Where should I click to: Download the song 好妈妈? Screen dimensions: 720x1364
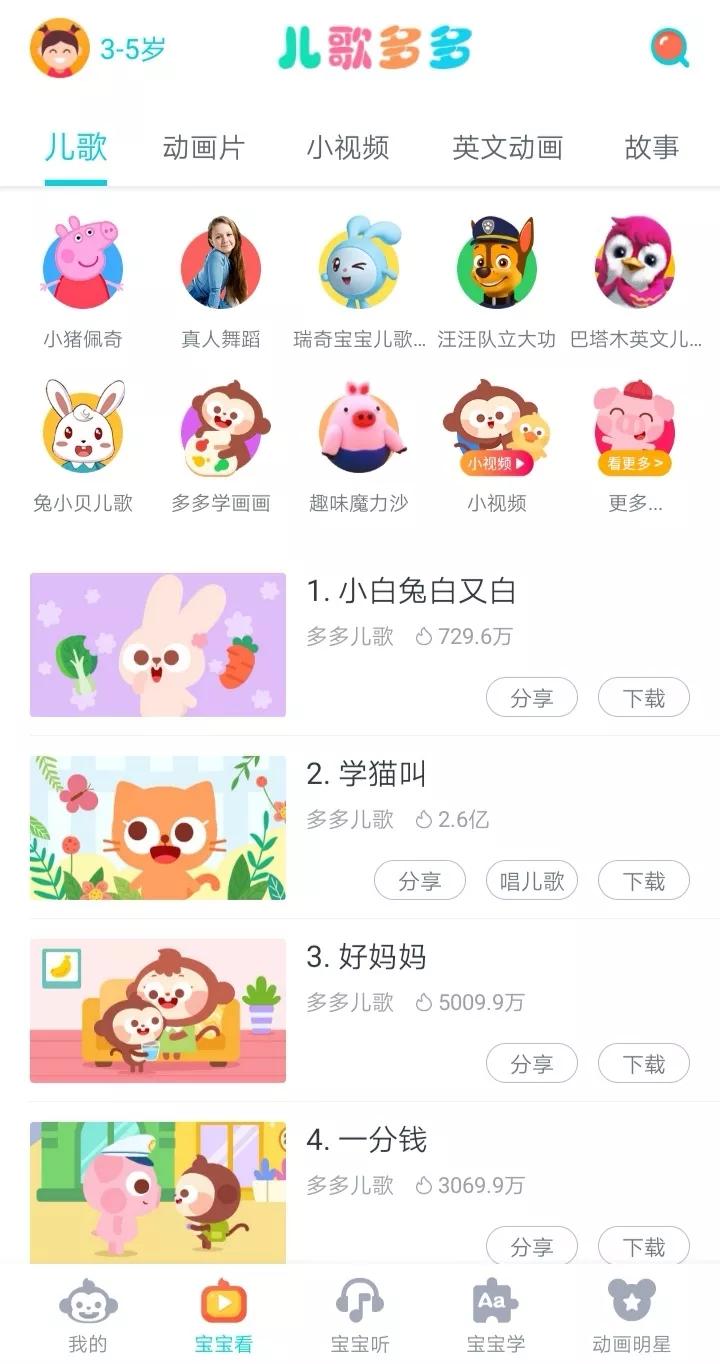(x=643, y=1064)
